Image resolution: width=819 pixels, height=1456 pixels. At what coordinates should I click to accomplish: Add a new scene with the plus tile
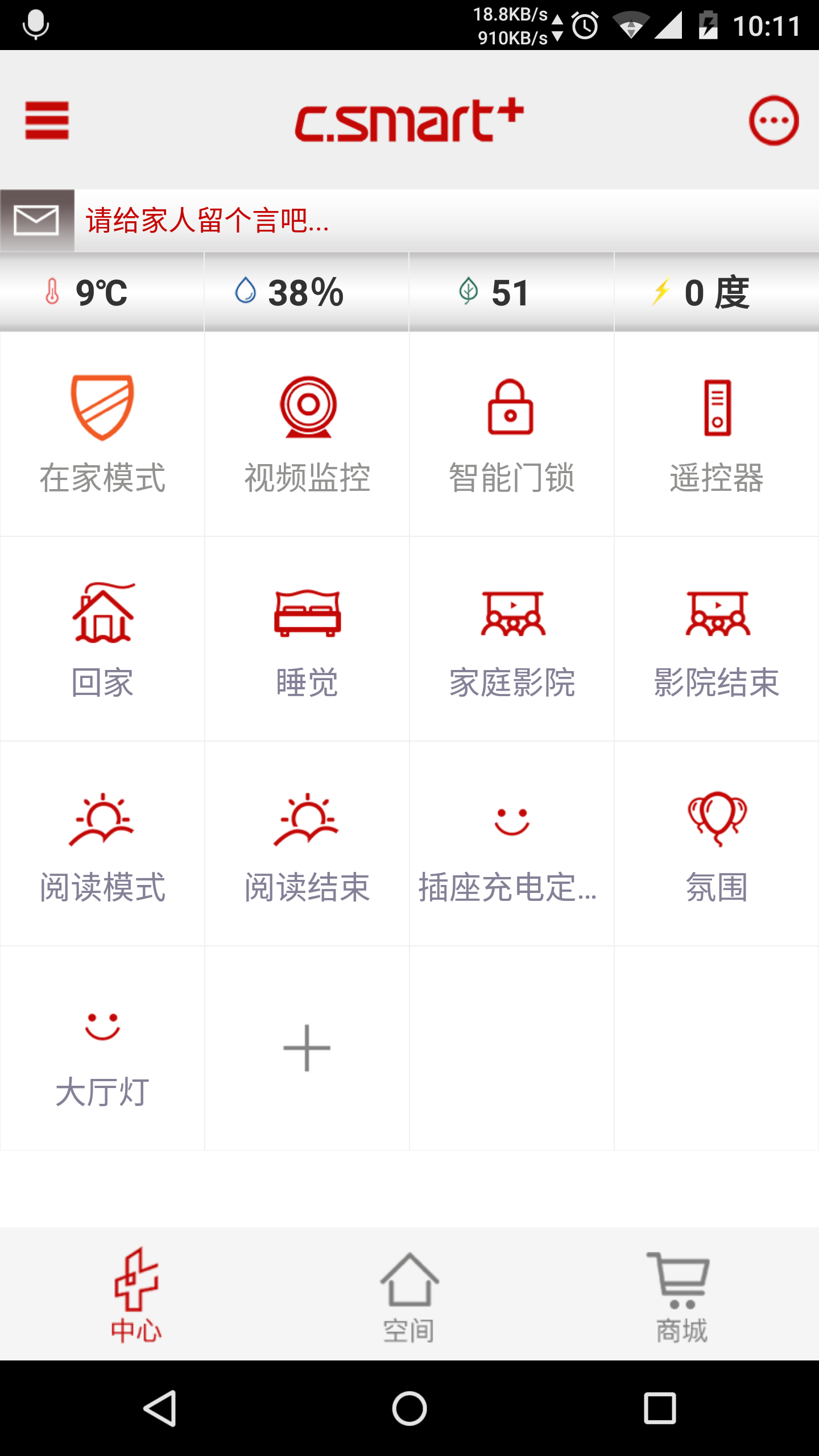tap(307, 1048)
